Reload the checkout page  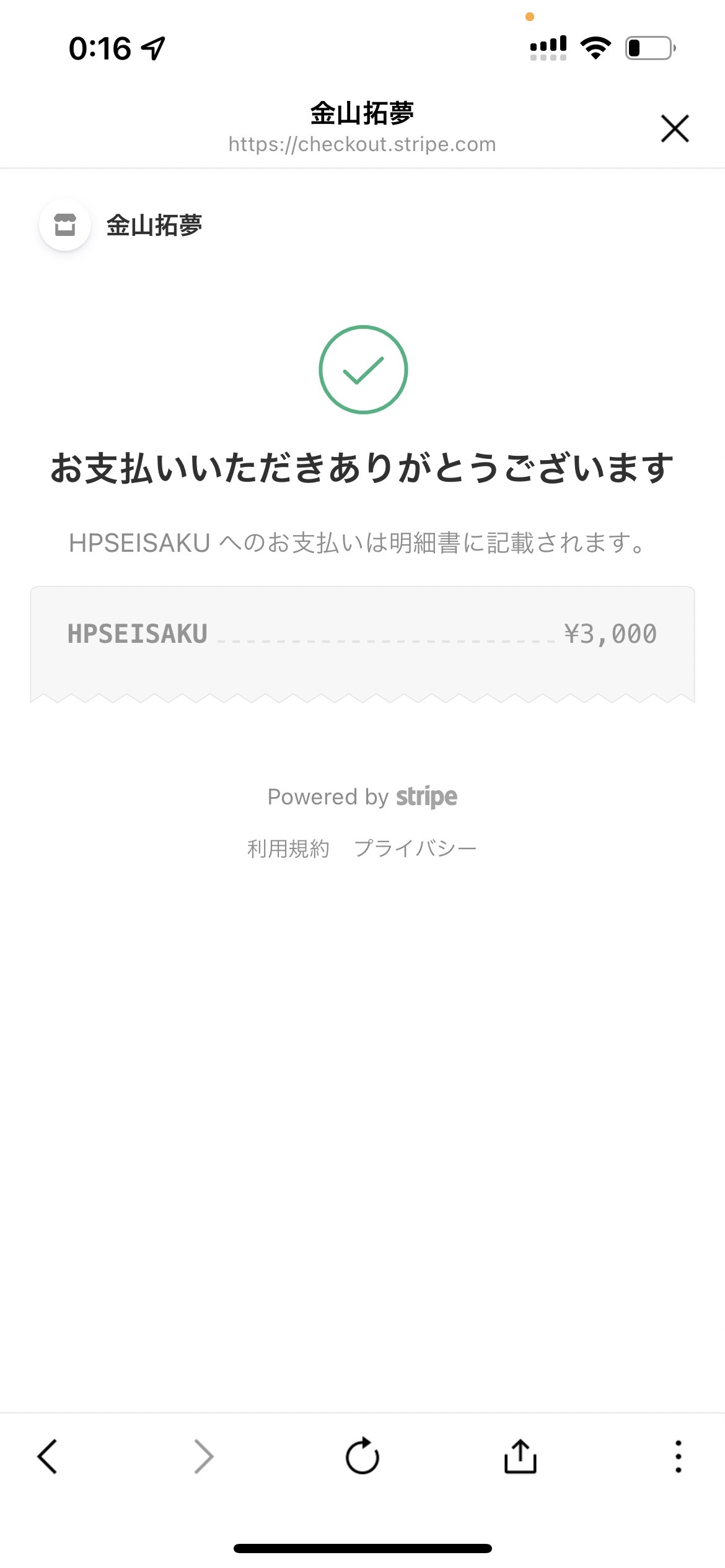pos(362,1455)
